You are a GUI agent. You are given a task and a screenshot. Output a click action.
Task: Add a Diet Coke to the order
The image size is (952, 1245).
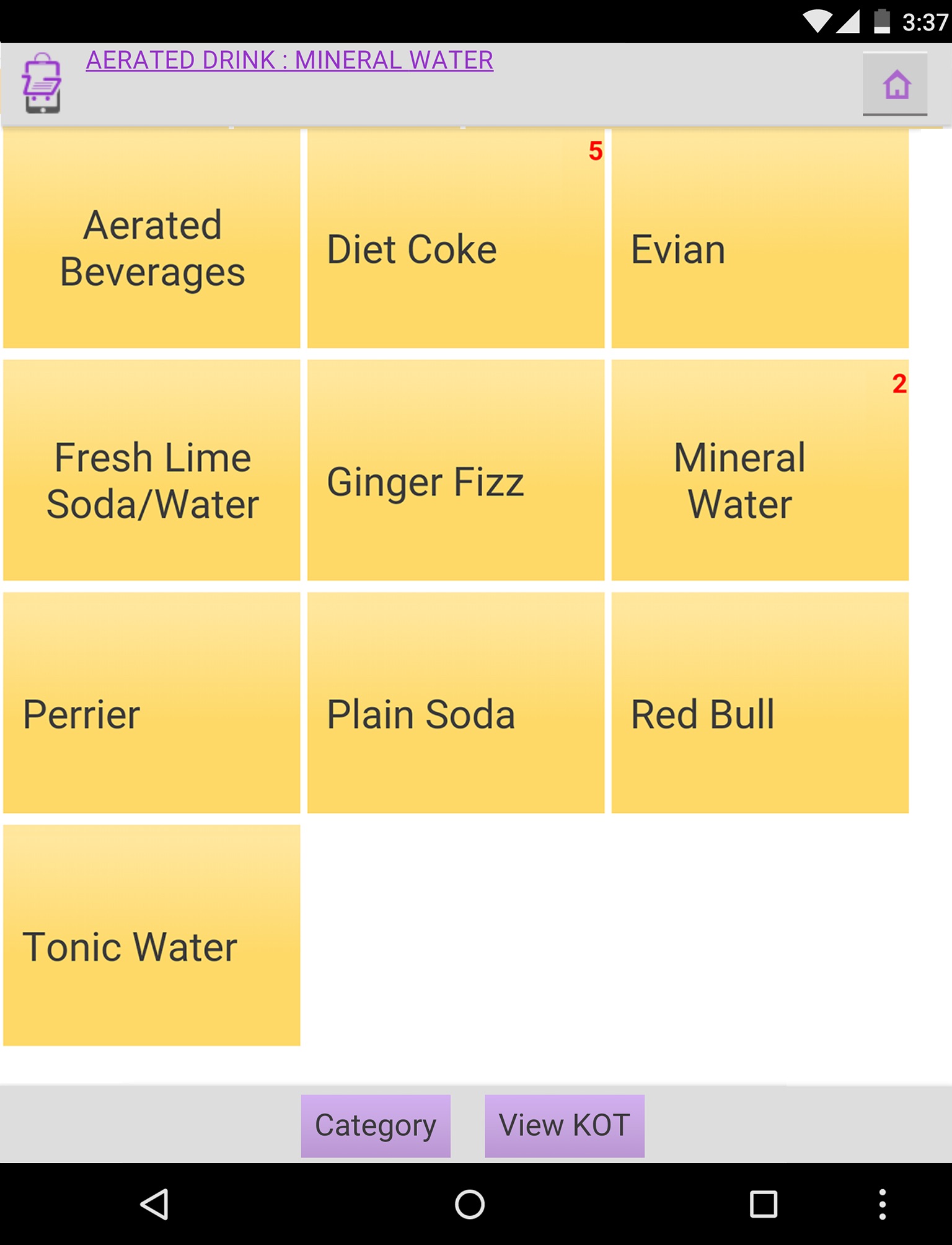point(456,239)
